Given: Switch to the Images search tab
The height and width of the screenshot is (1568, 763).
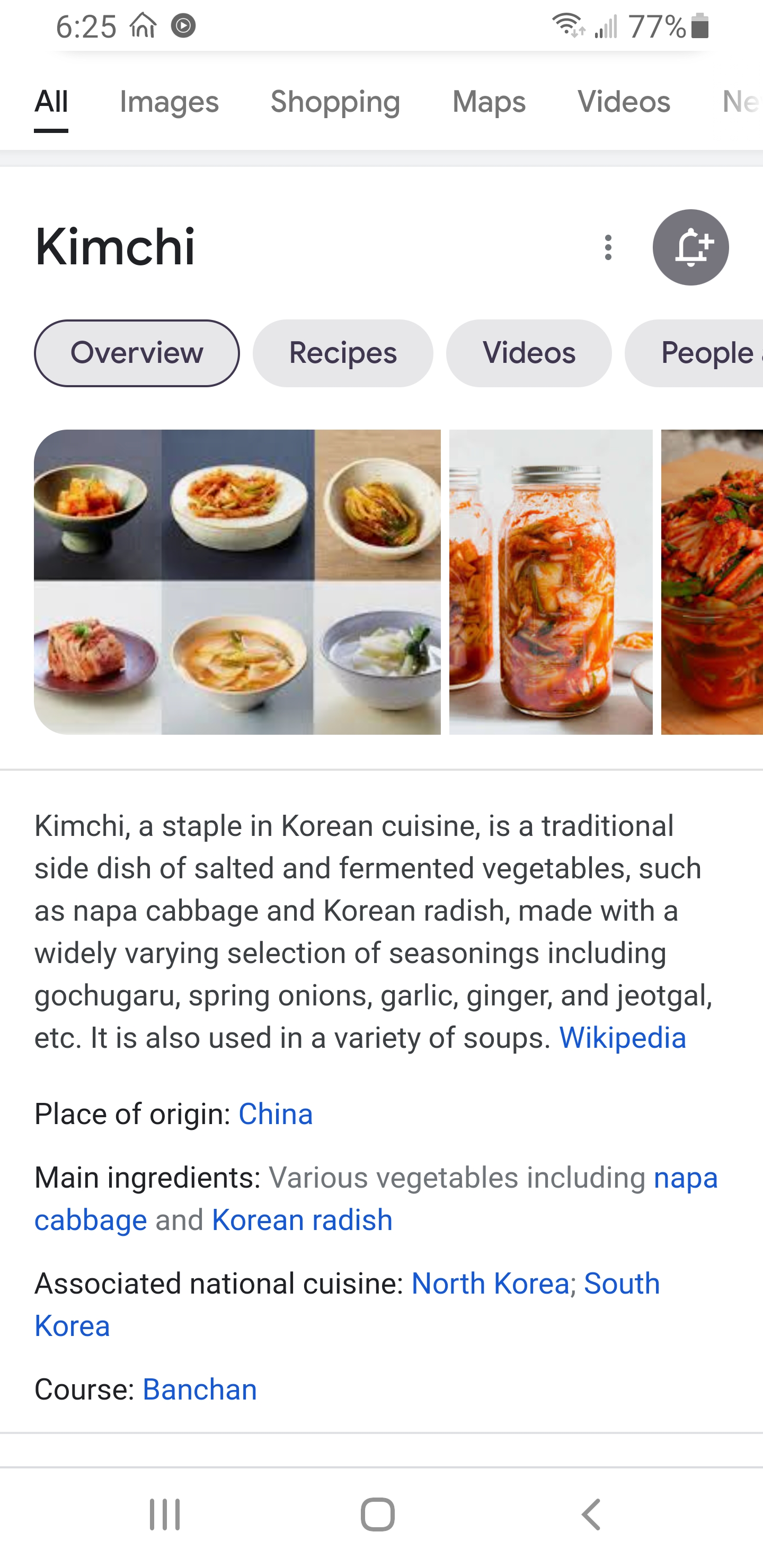Looking at the screenshot, I should [x=168, y=102].
